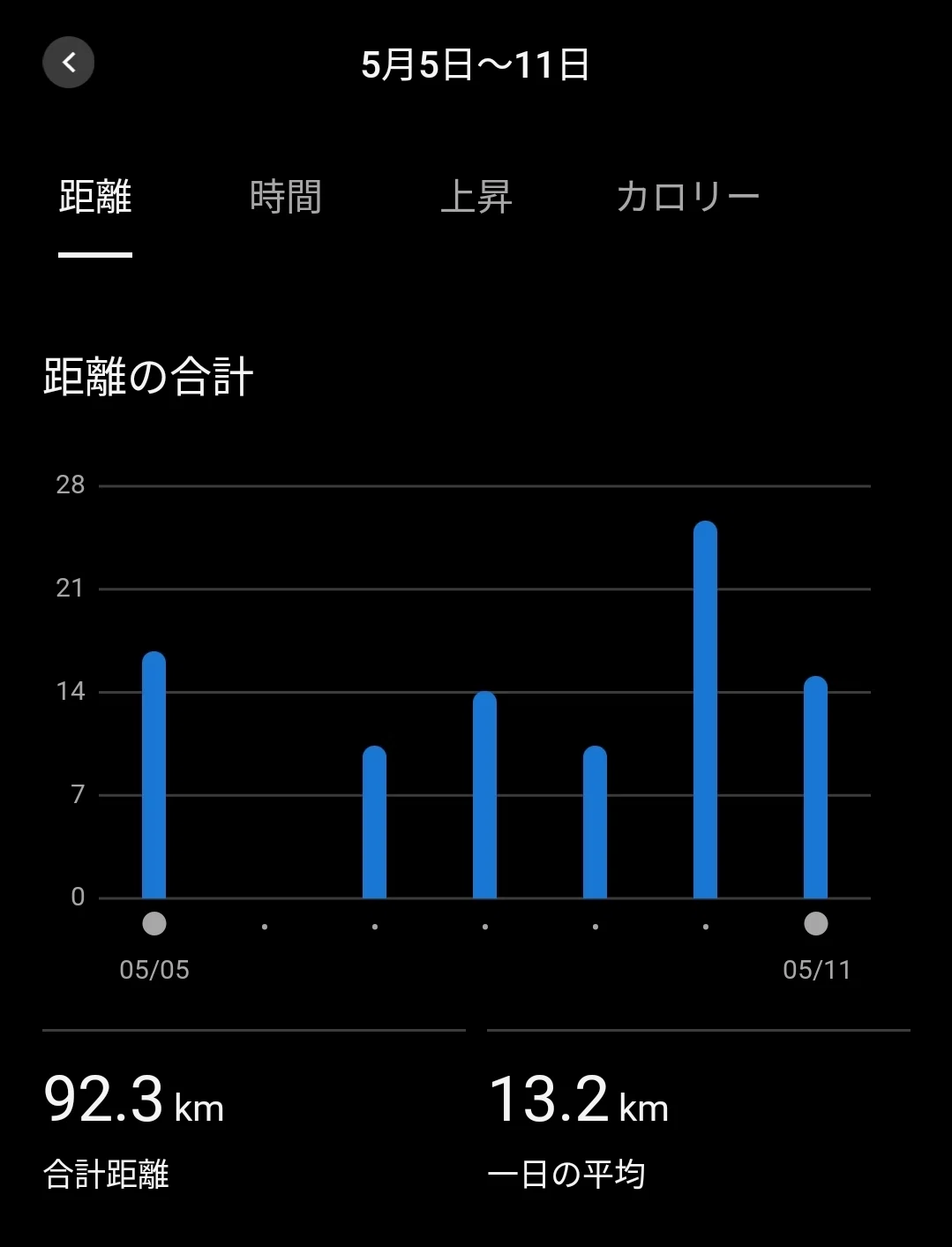Select the 距離 tab

pos(95,196)
